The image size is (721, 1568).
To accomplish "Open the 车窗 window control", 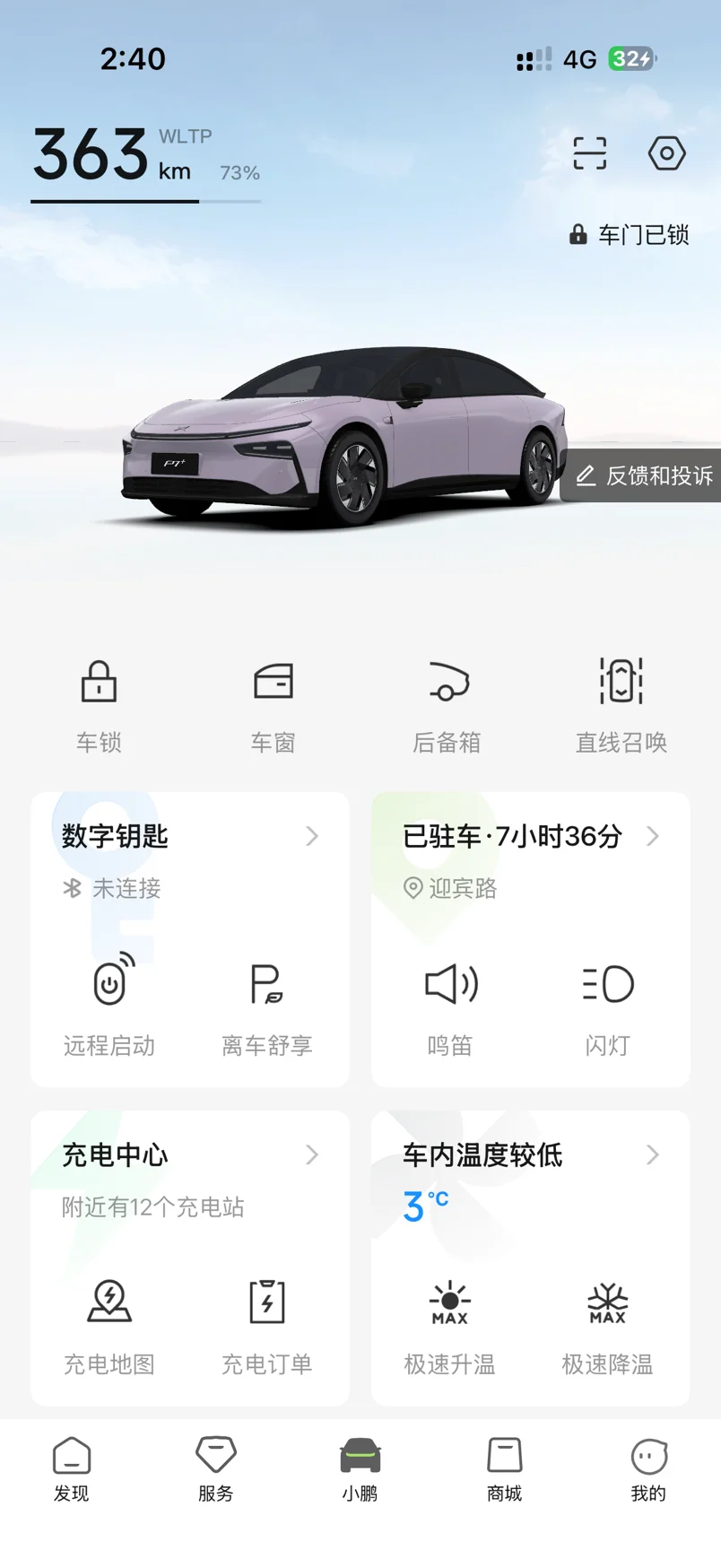I will 273,703.
